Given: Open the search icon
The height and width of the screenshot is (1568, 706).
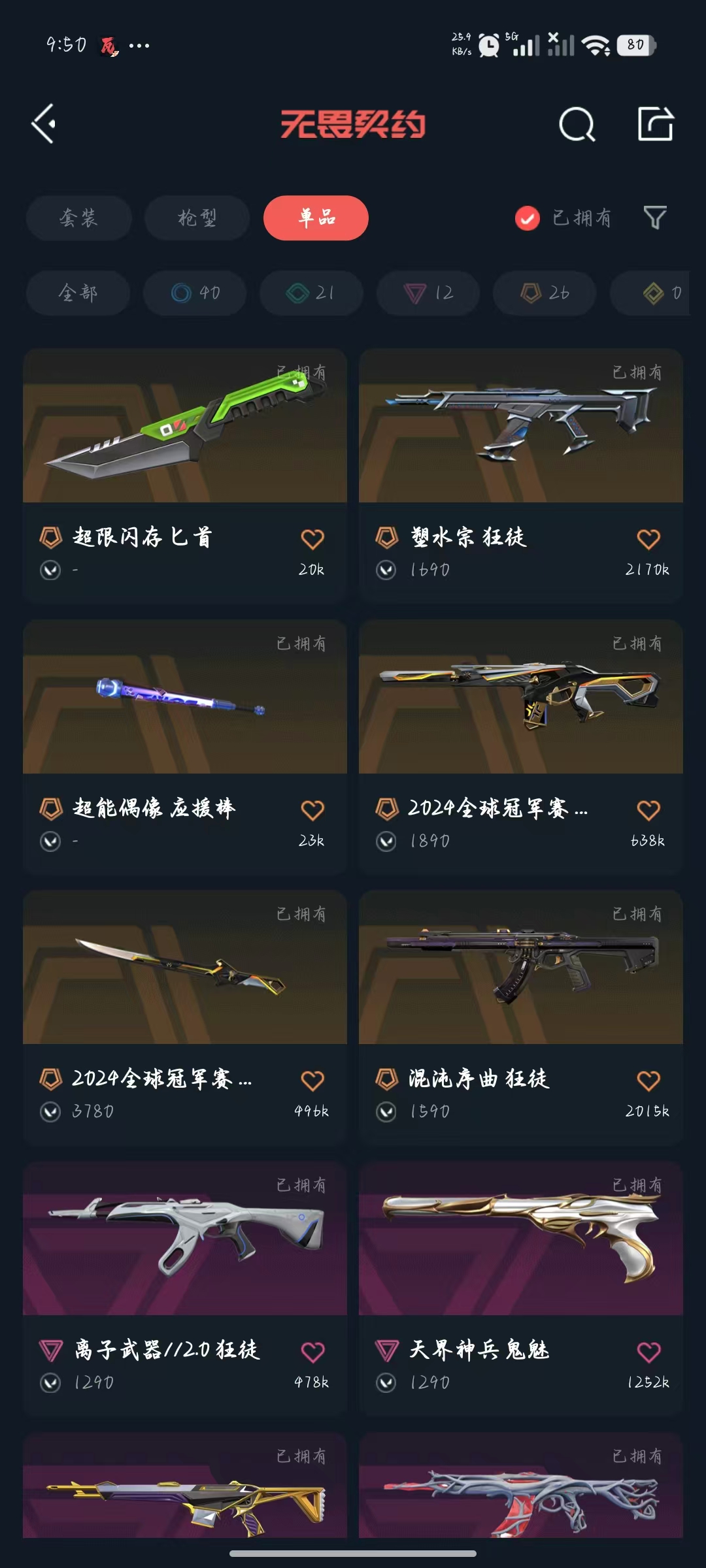Looking at the screenshot, I should pos(577,123).
